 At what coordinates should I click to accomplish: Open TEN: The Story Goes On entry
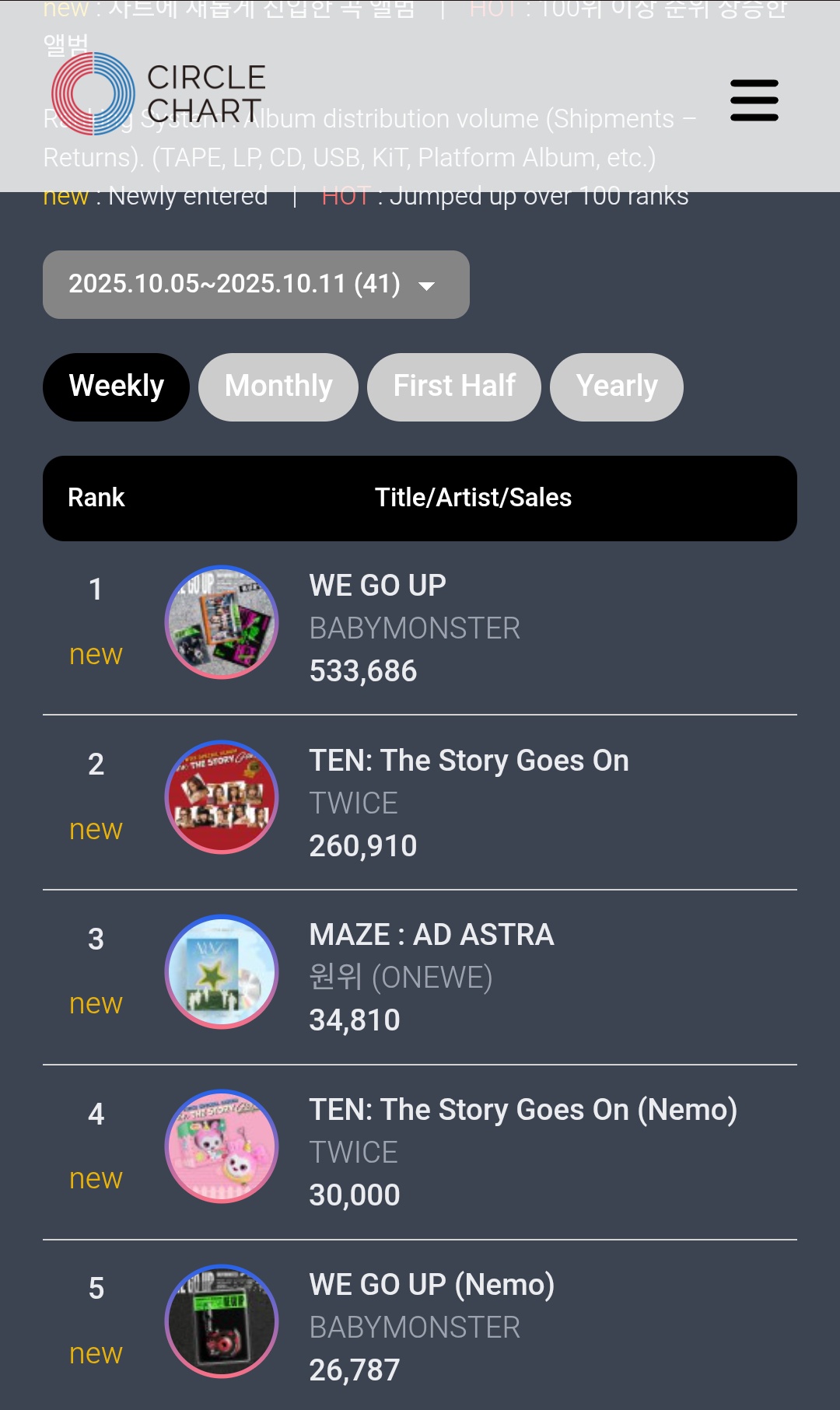click(420, 803)
